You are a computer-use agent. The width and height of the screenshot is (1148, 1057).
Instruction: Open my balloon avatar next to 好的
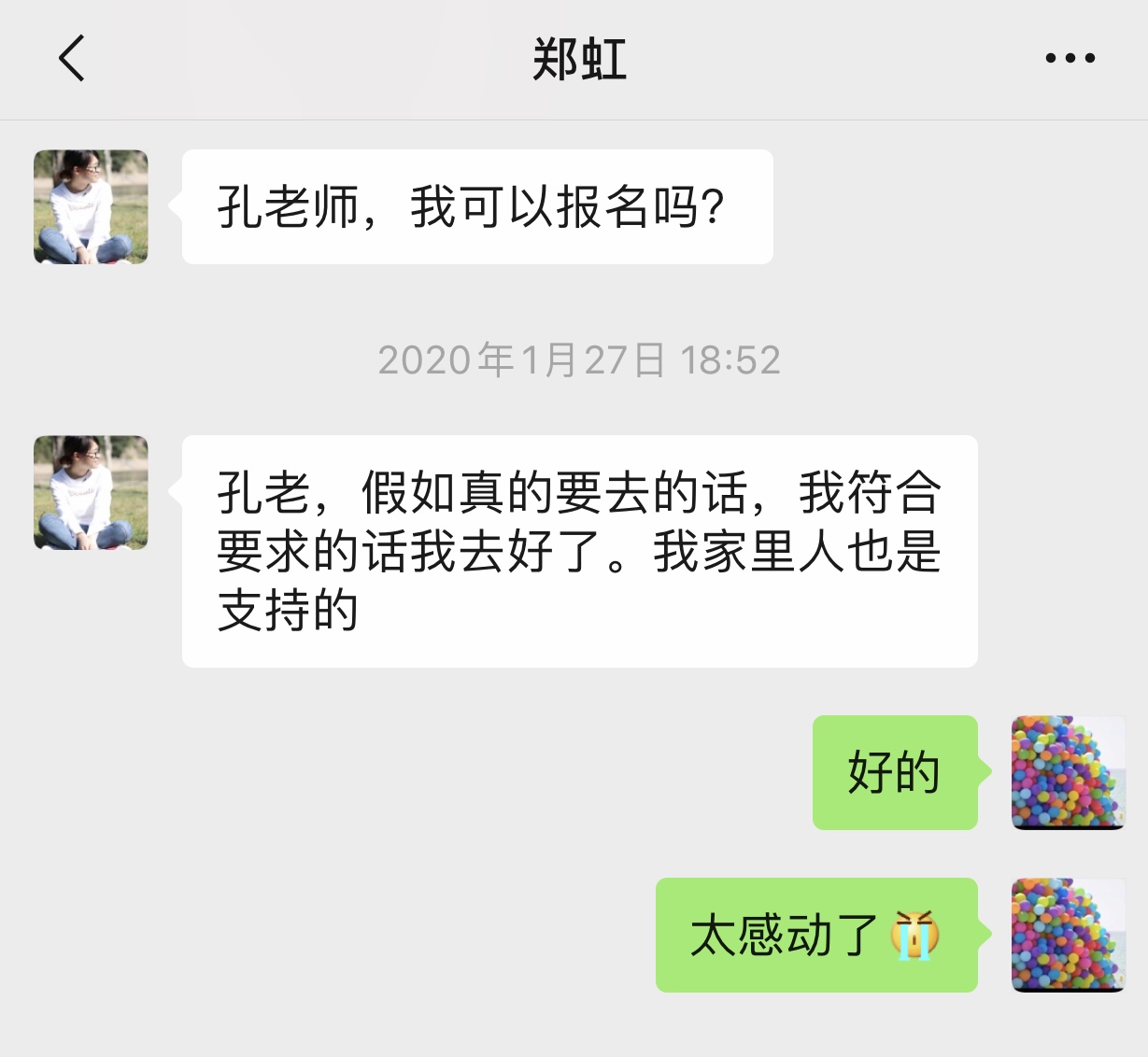pyautogui.click(x=1068, y=772)
